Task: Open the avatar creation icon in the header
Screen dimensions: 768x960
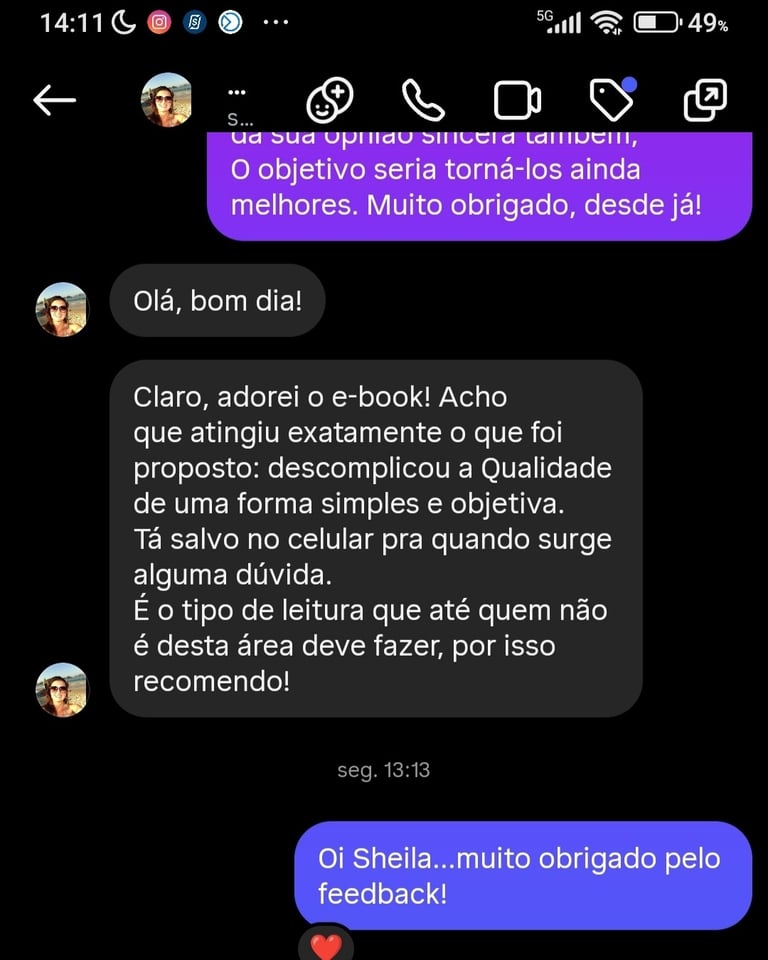Action: point(329,100)
